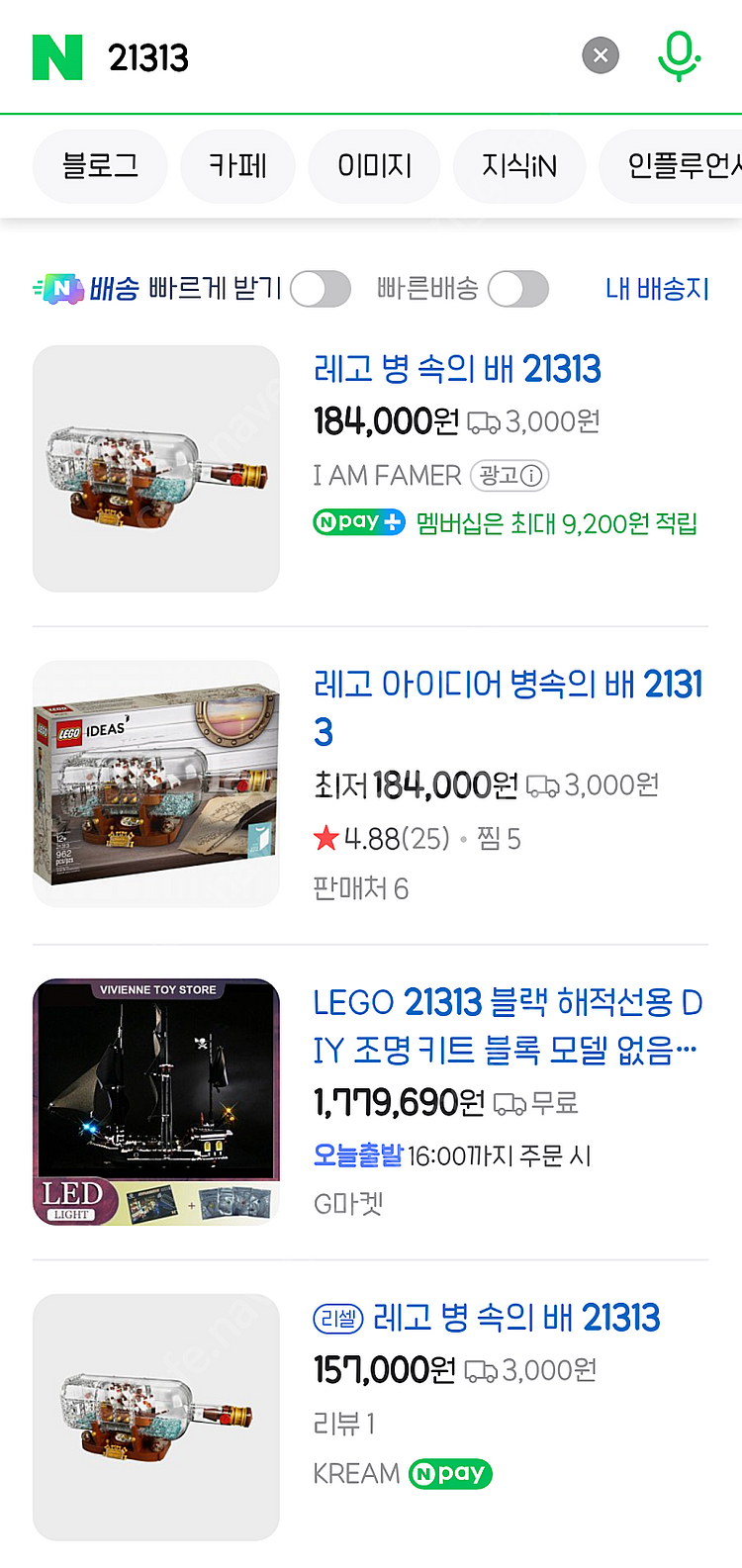The width and height of the screenshot is (742, 1568).
Task: Enable the 빠른배송 filter switch
Action: point(518,289)
